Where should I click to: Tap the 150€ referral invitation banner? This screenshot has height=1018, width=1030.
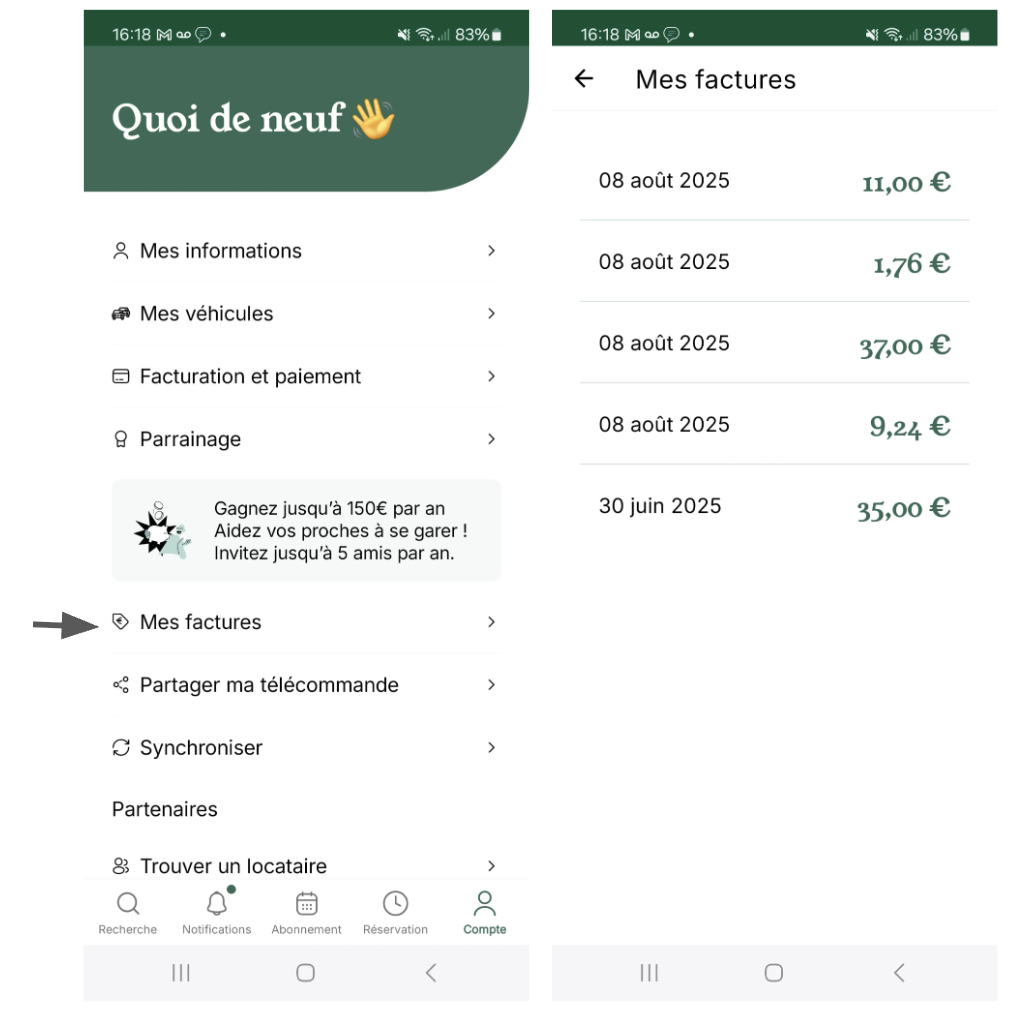(x=306, y=530)
